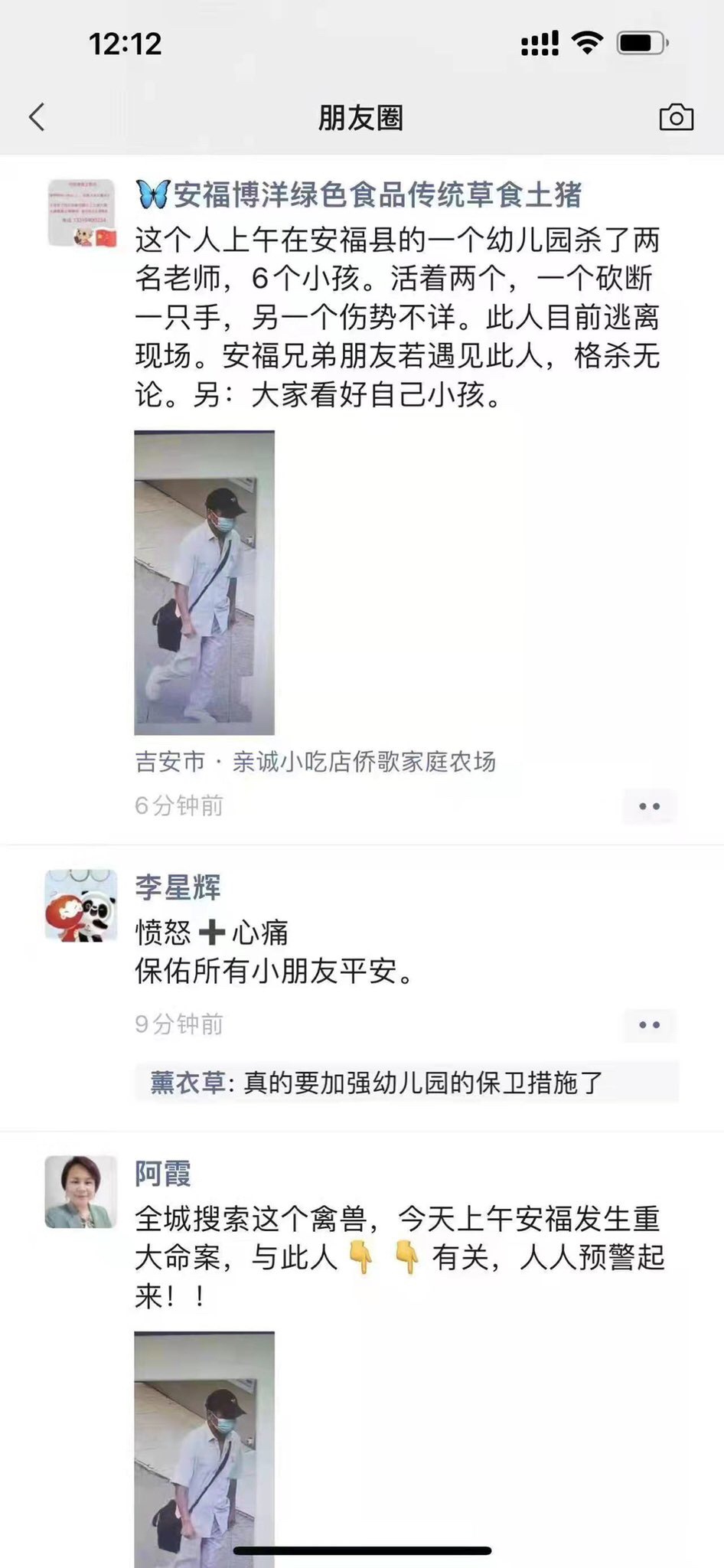Go back from Moments feed
This screenshot has height=1568, width=724.
pyautogui.click(x=37, y=118)
